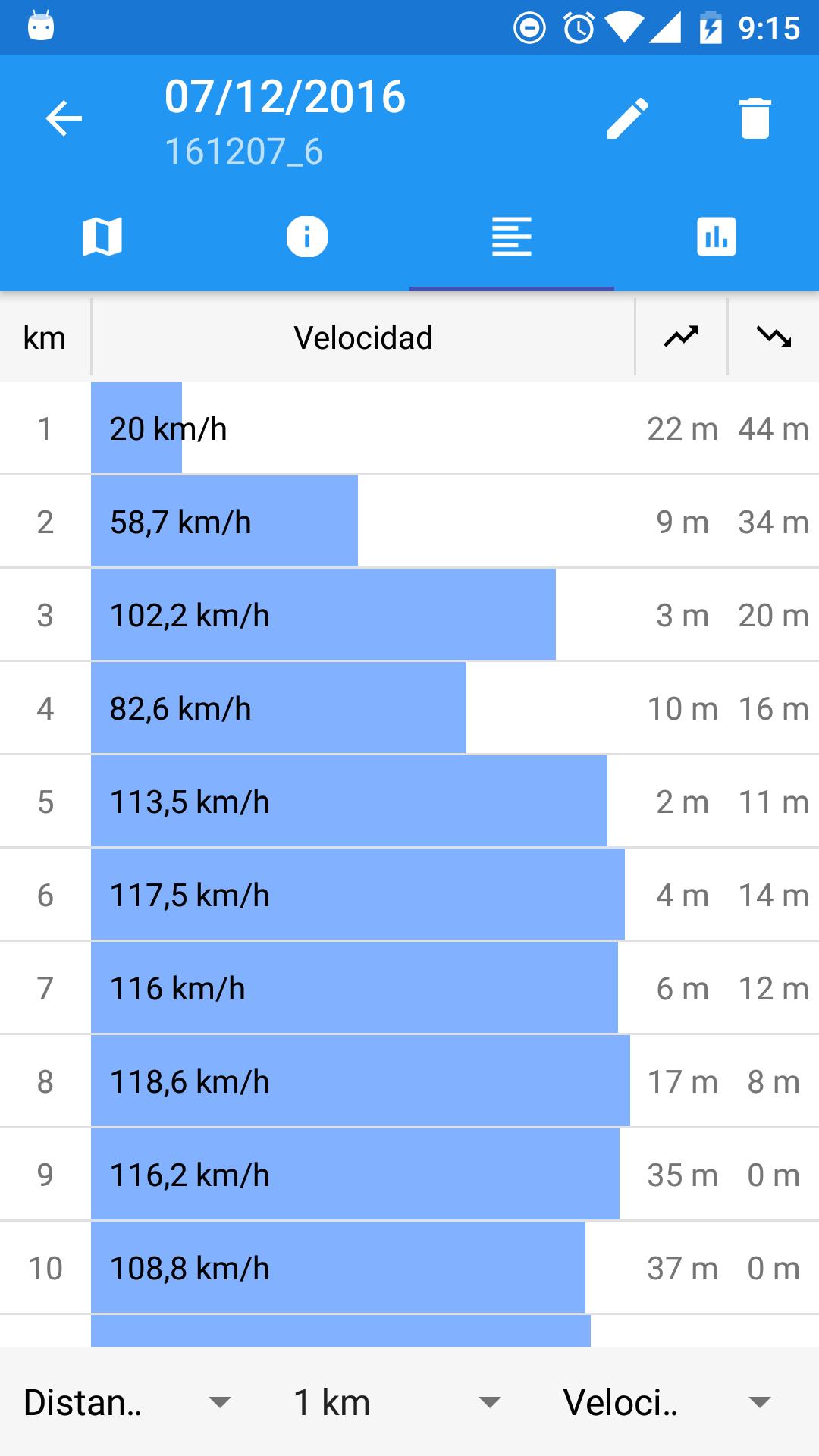Image resolution: width=819 pixels, height=1456 pixels.
Task: Delete this track with the trash icon
Action: [x=755, y=119]
